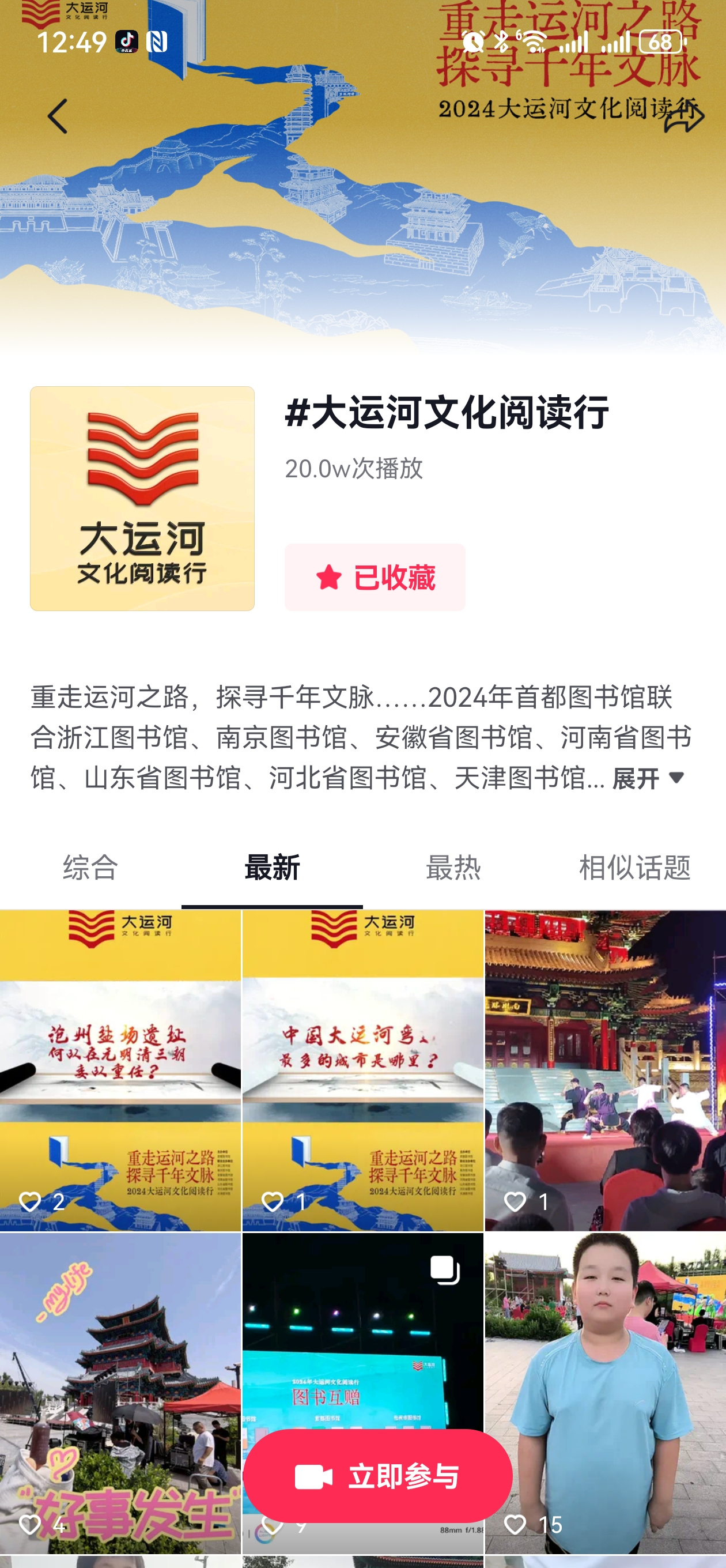Image resolution: width=726 pixels, height=1568 pixels.
Task: Open the 相似话题 tab
Action: point(634,867)
